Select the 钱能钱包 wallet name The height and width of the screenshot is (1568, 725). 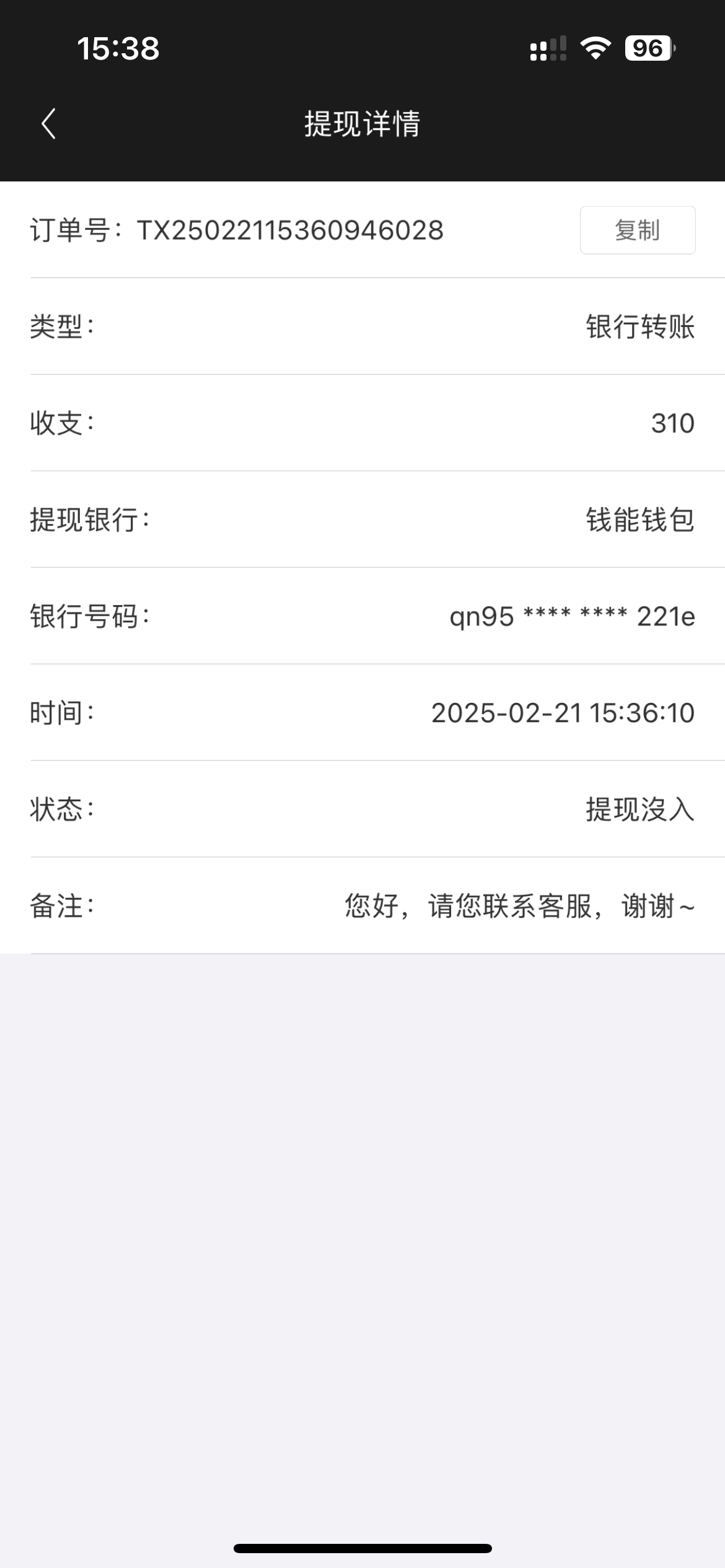639,521
